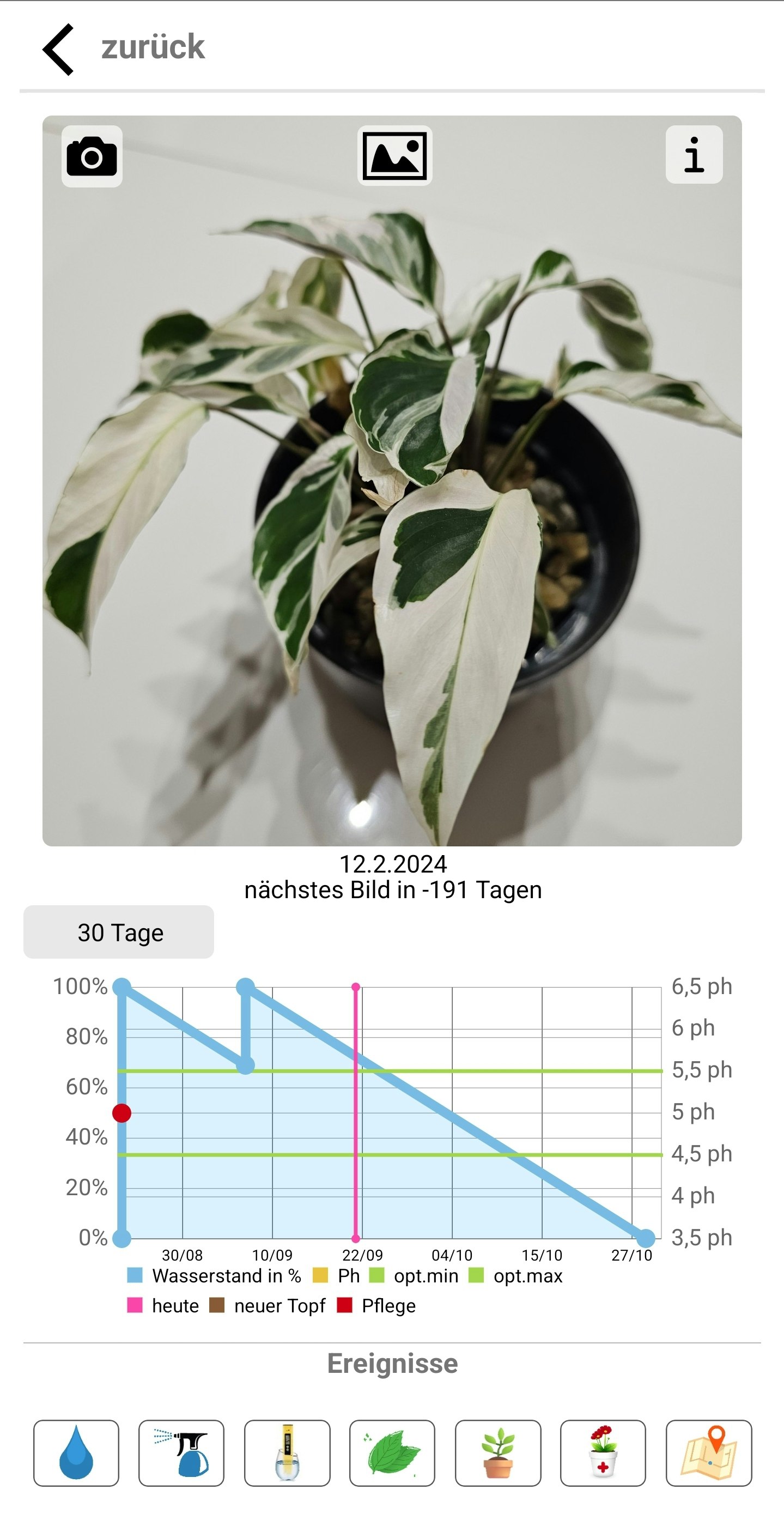
Task: Add a plant treatment event with the flower pot
Action: coord(603,1452)
